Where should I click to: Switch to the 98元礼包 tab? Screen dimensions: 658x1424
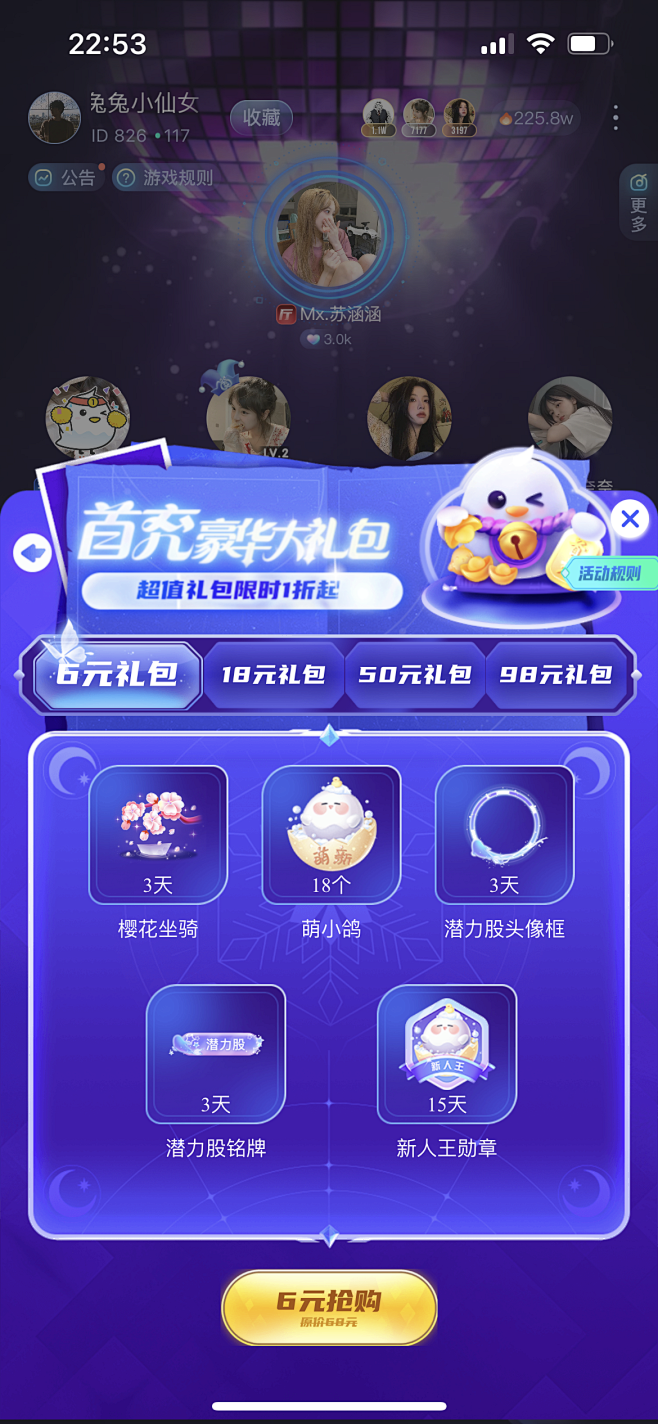coord(555,674)
